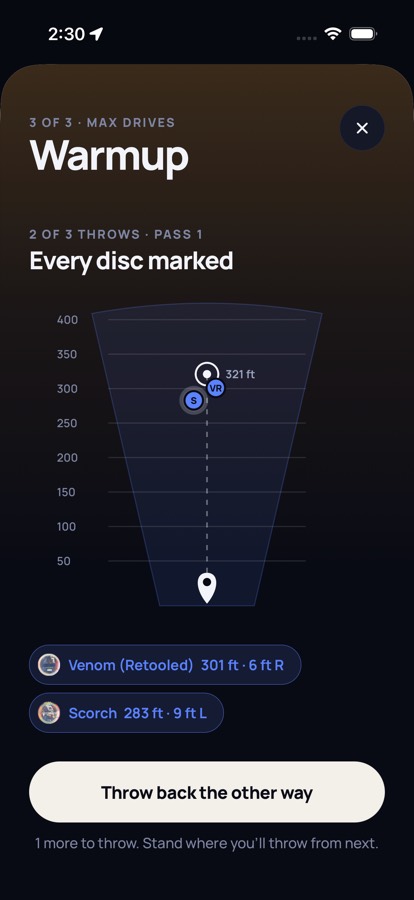Close the Warmup screen

pos(362,128)
